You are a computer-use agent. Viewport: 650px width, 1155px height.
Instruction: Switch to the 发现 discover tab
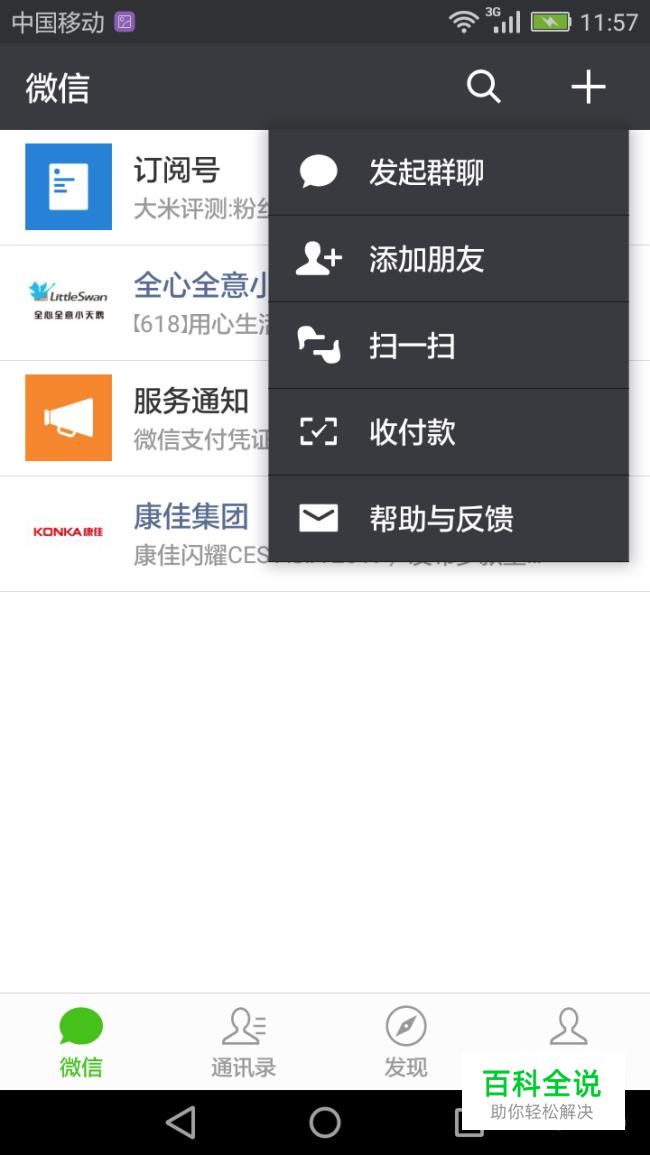click(405, 1042)
